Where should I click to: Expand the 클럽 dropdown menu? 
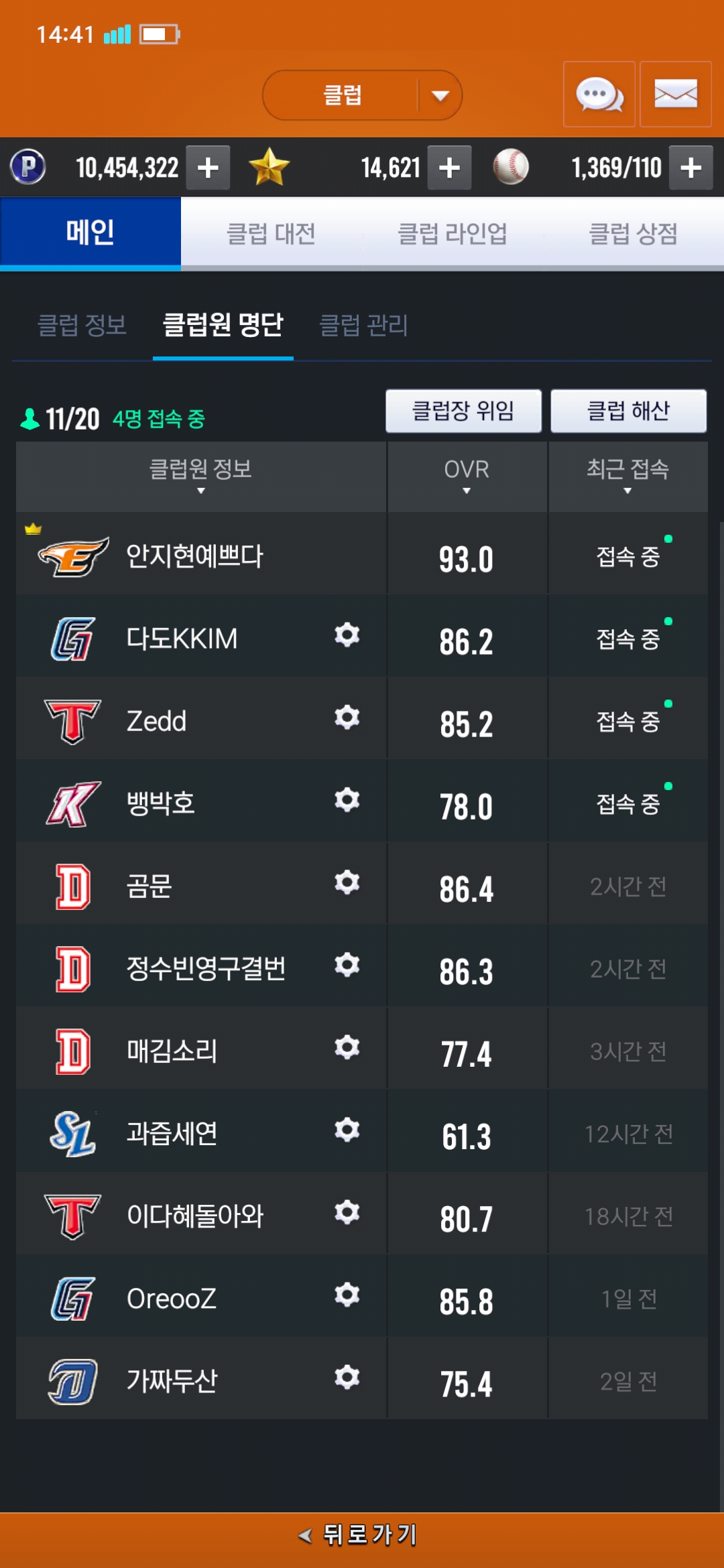point(440,95)
